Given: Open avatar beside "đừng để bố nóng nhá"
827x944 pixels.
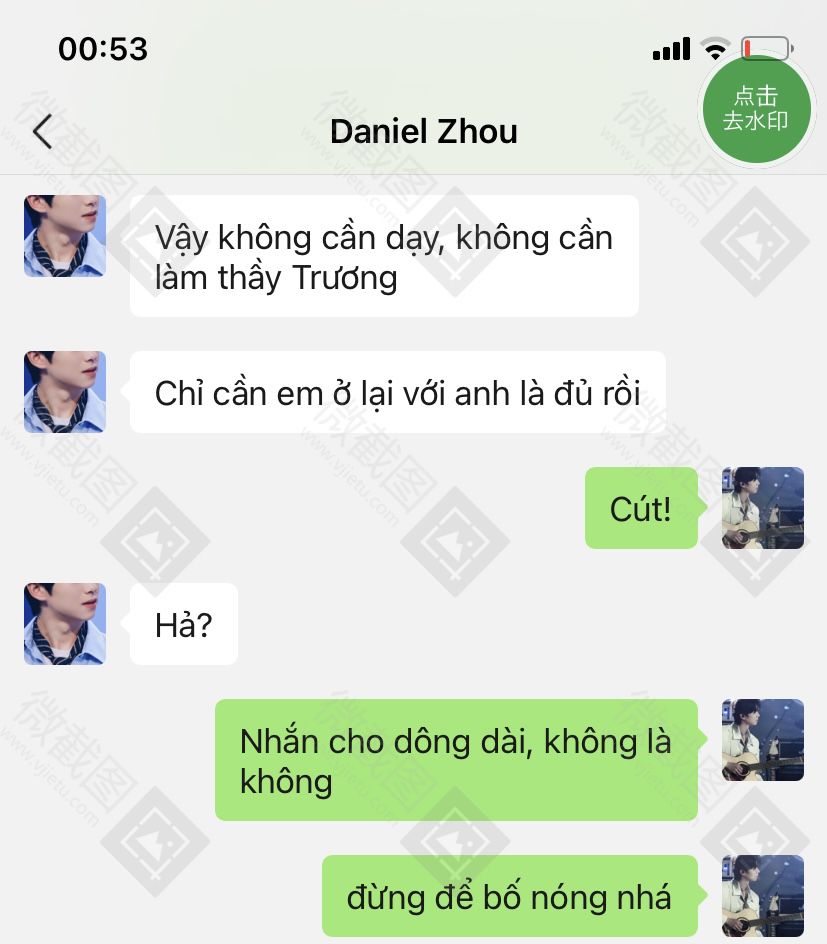Looking at the screenshot, I should (763, 896).
